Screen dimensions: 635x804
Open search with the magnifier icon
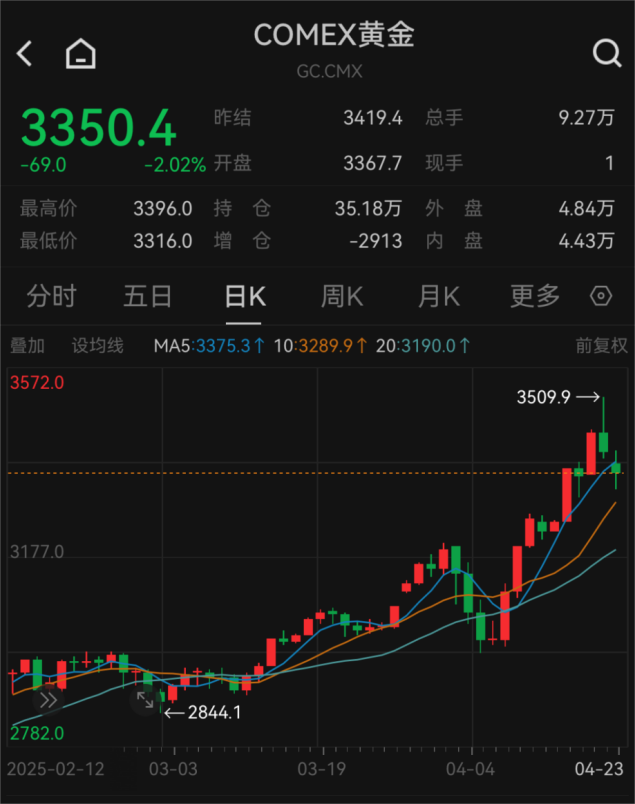point(606,53)
